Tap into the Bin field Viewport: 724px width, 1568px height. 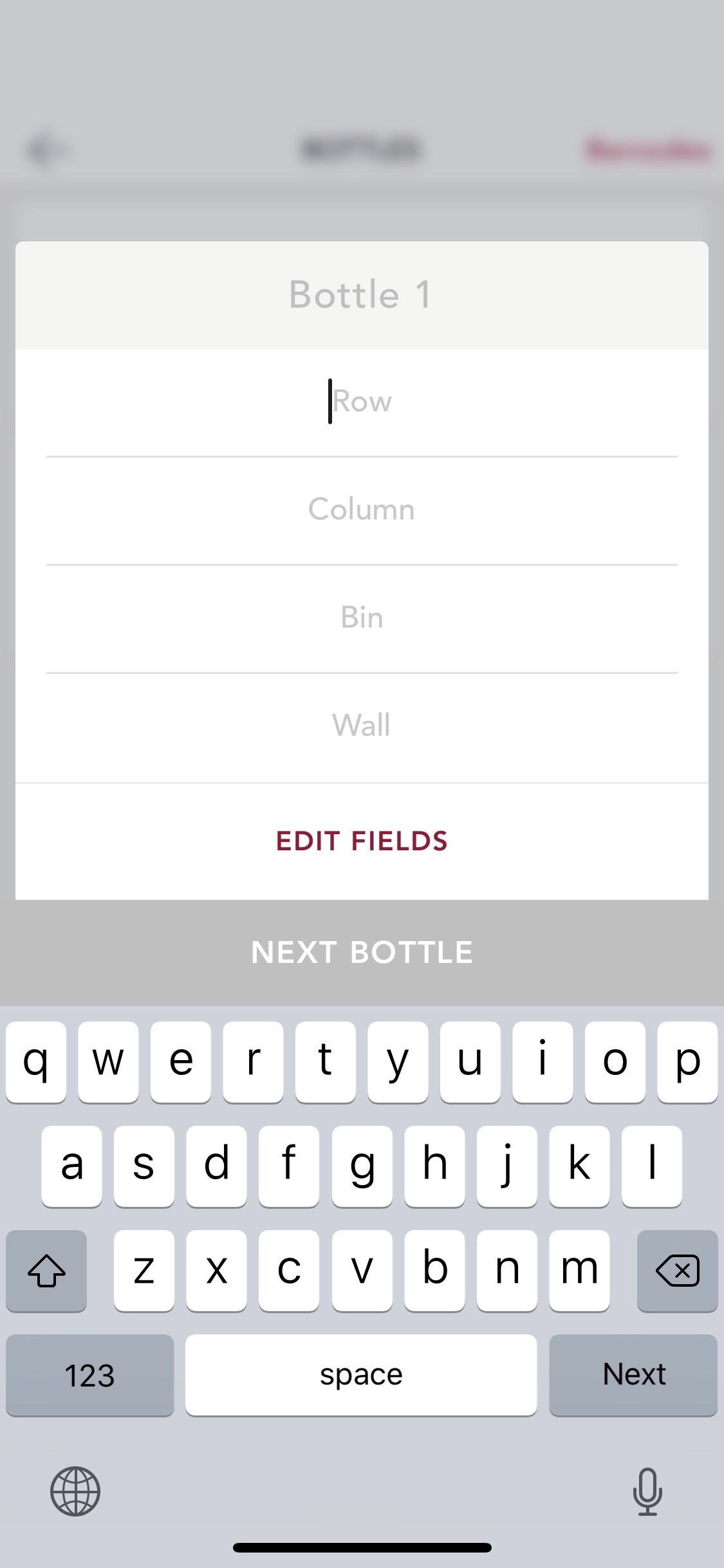click(x=362, y=619)
